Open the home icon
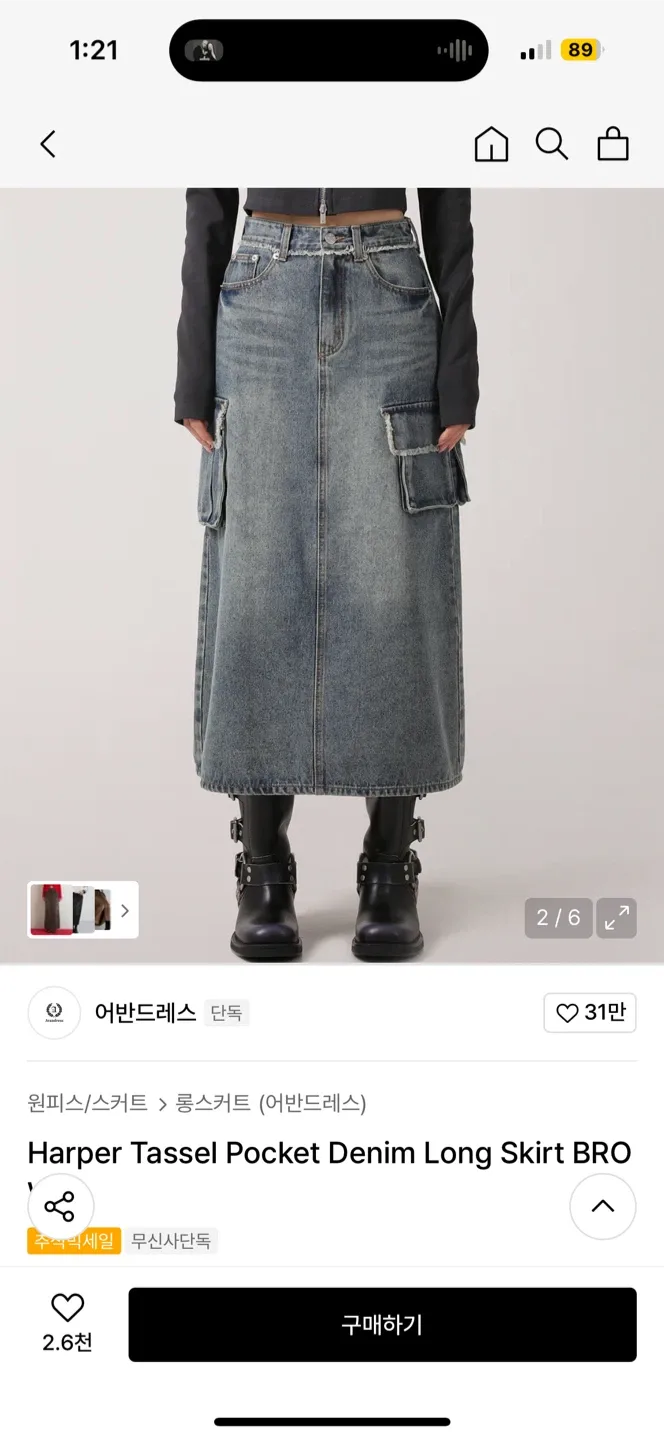Screen dimensions: 664x1440 [x=491, y=144]
